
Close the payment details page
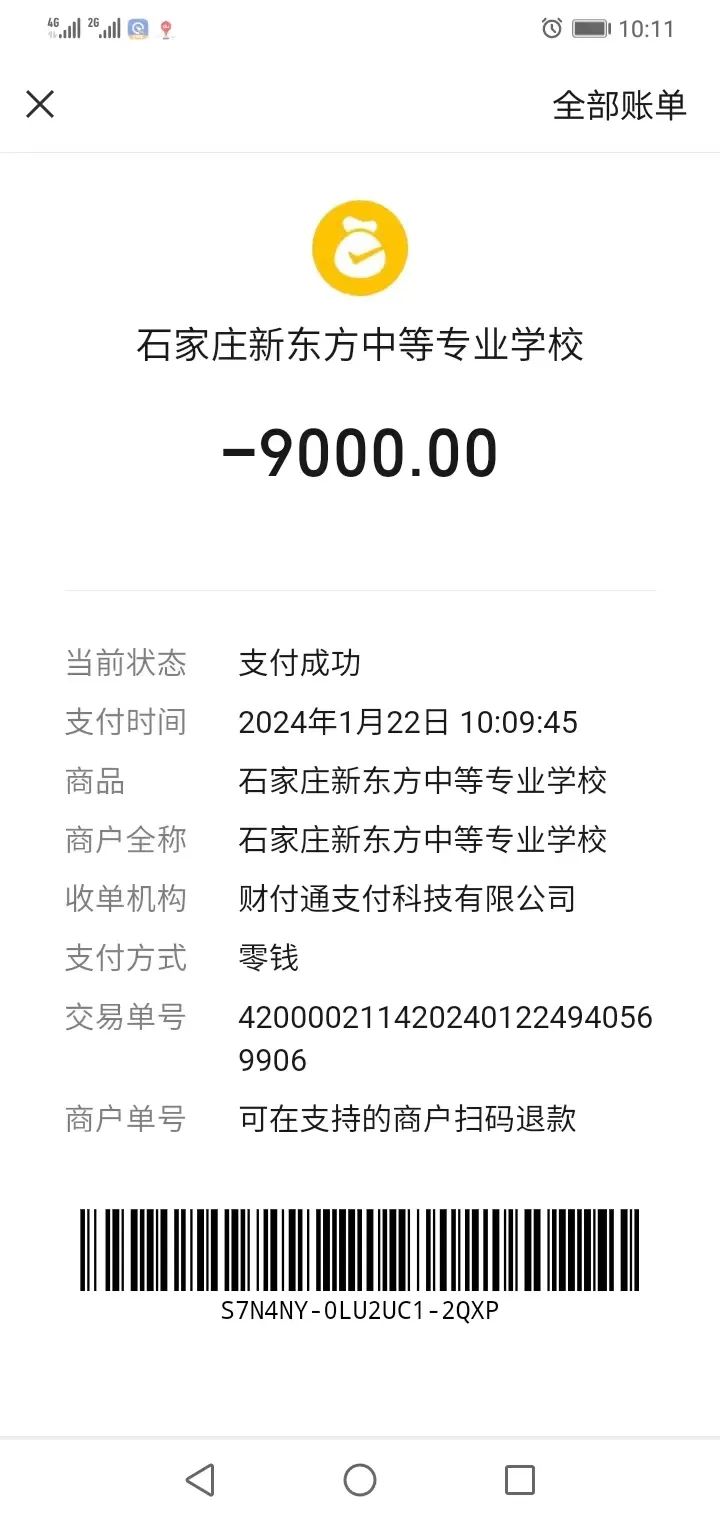click(x=40, y=104)
